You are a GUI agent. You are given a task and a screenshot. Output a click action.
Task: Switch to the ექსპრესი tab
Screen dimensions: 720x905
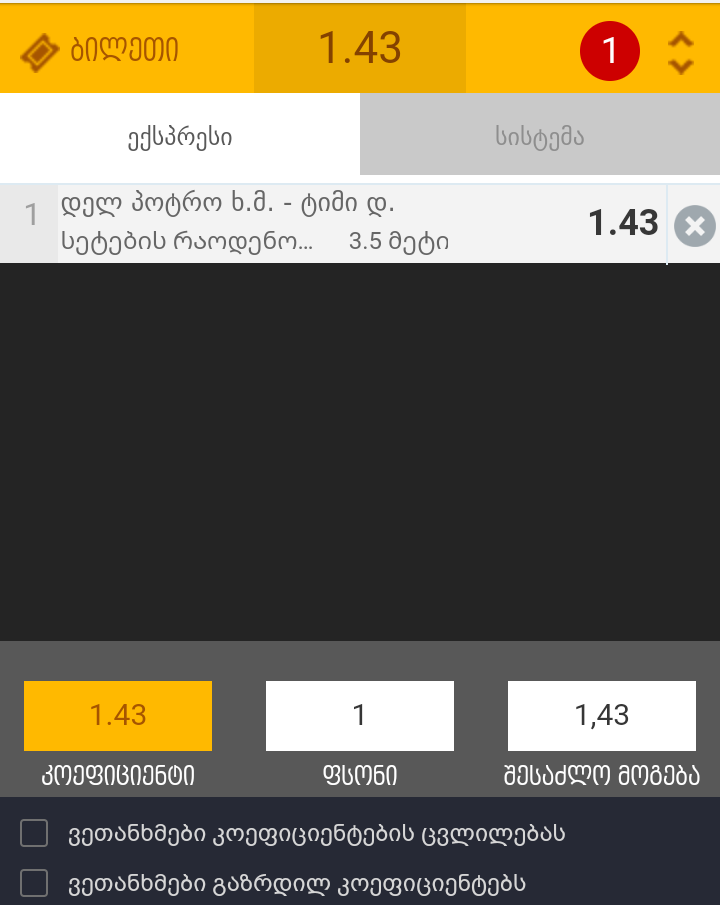[180, 137]
